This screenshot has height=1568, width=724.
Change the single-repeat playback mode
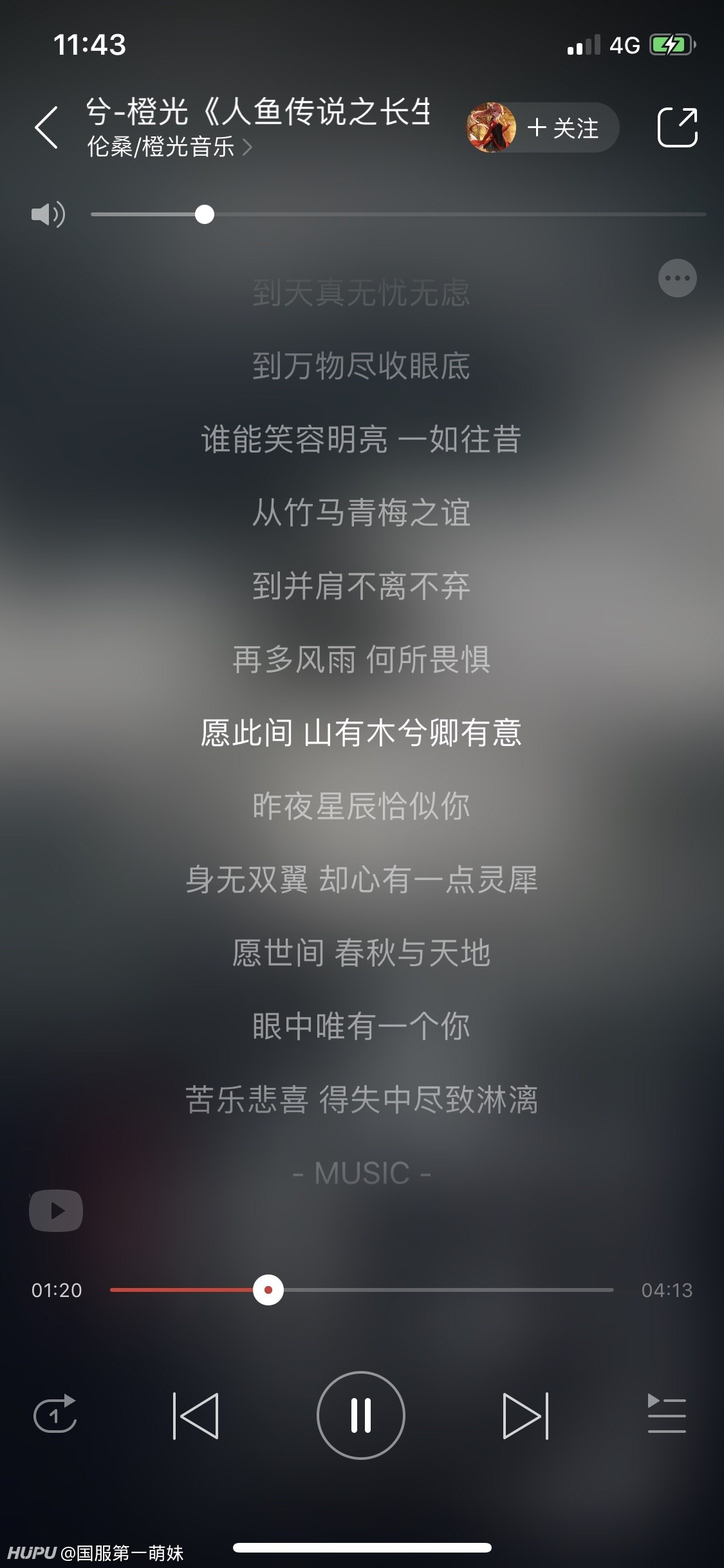point(55,1415)
